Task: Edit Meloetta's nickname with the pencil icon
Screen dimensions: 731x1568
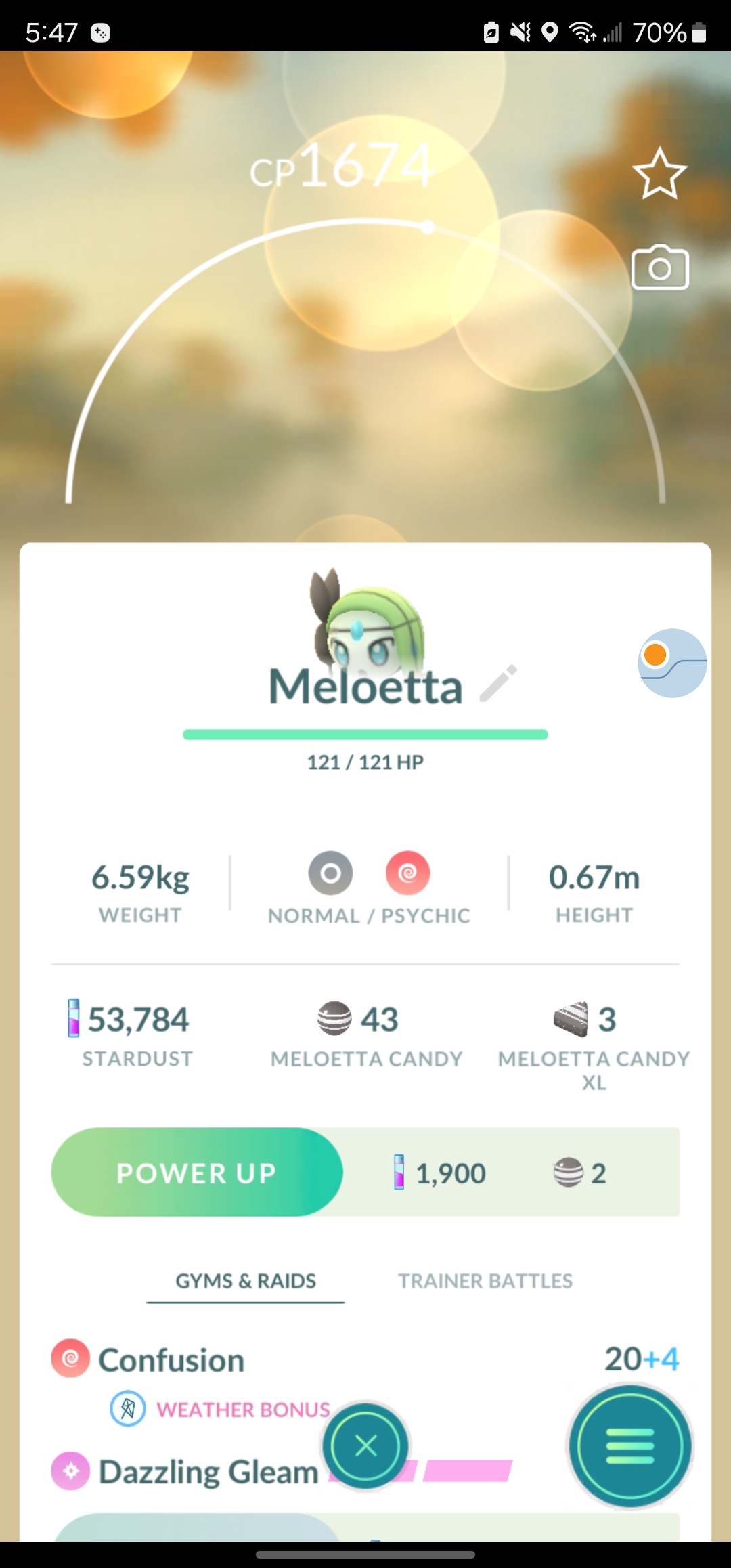Action: click(x=499, y=683)
